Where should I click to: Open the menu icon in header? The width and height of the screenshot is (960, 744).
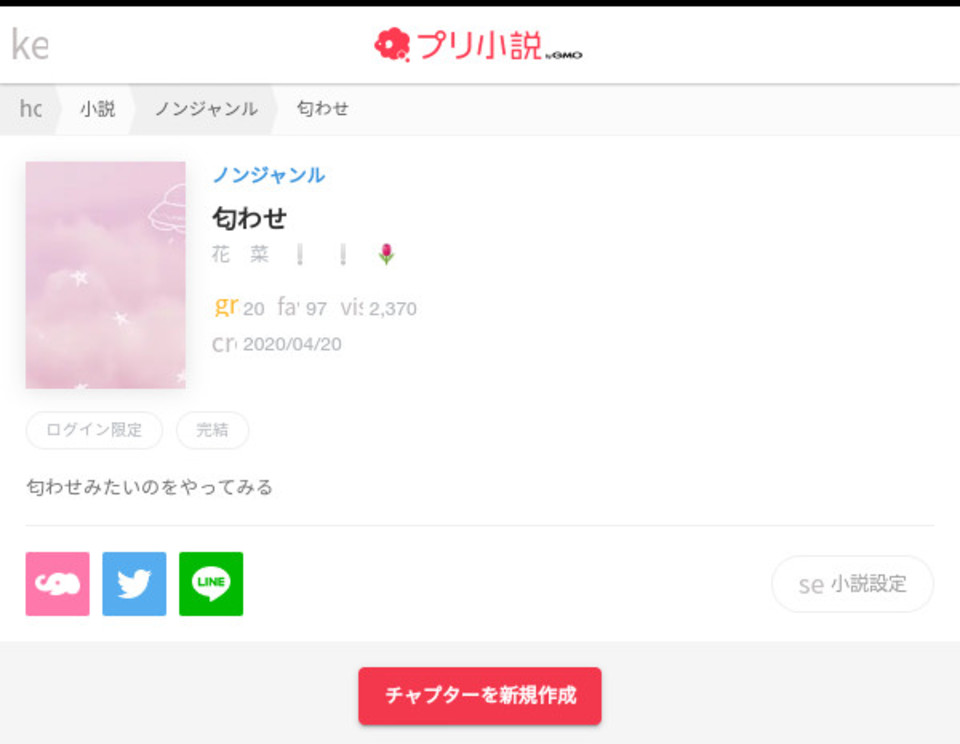29,45
